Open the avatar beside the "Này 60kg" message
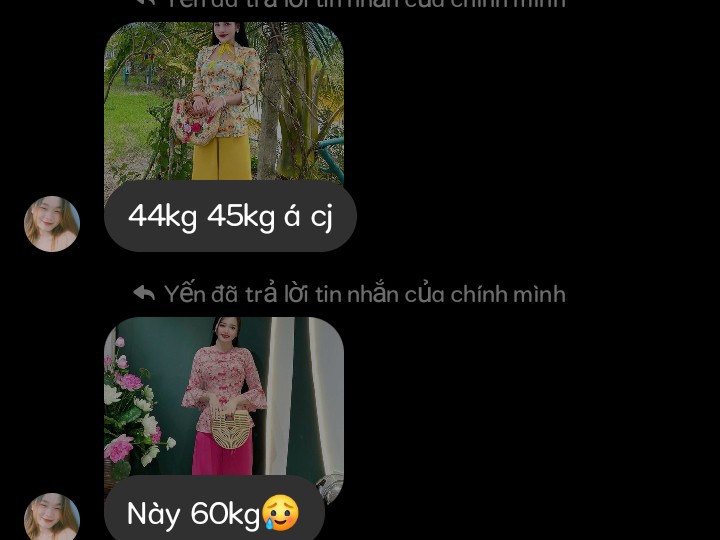The height and width of the screenshot is (540, 720). tap(52, 518)
